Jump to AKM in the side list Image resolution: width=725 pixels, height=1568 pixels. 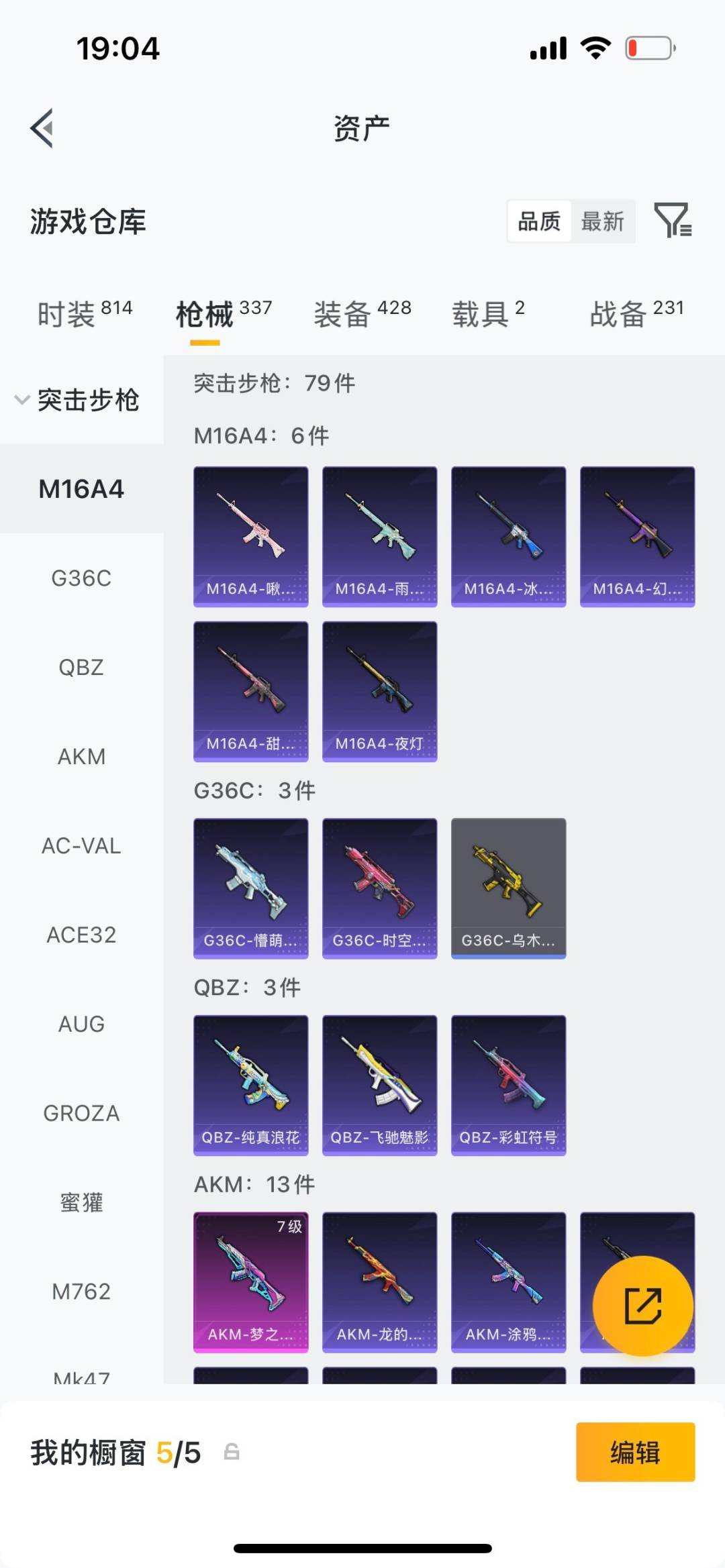pyautogui.click(x=82, y=756)
